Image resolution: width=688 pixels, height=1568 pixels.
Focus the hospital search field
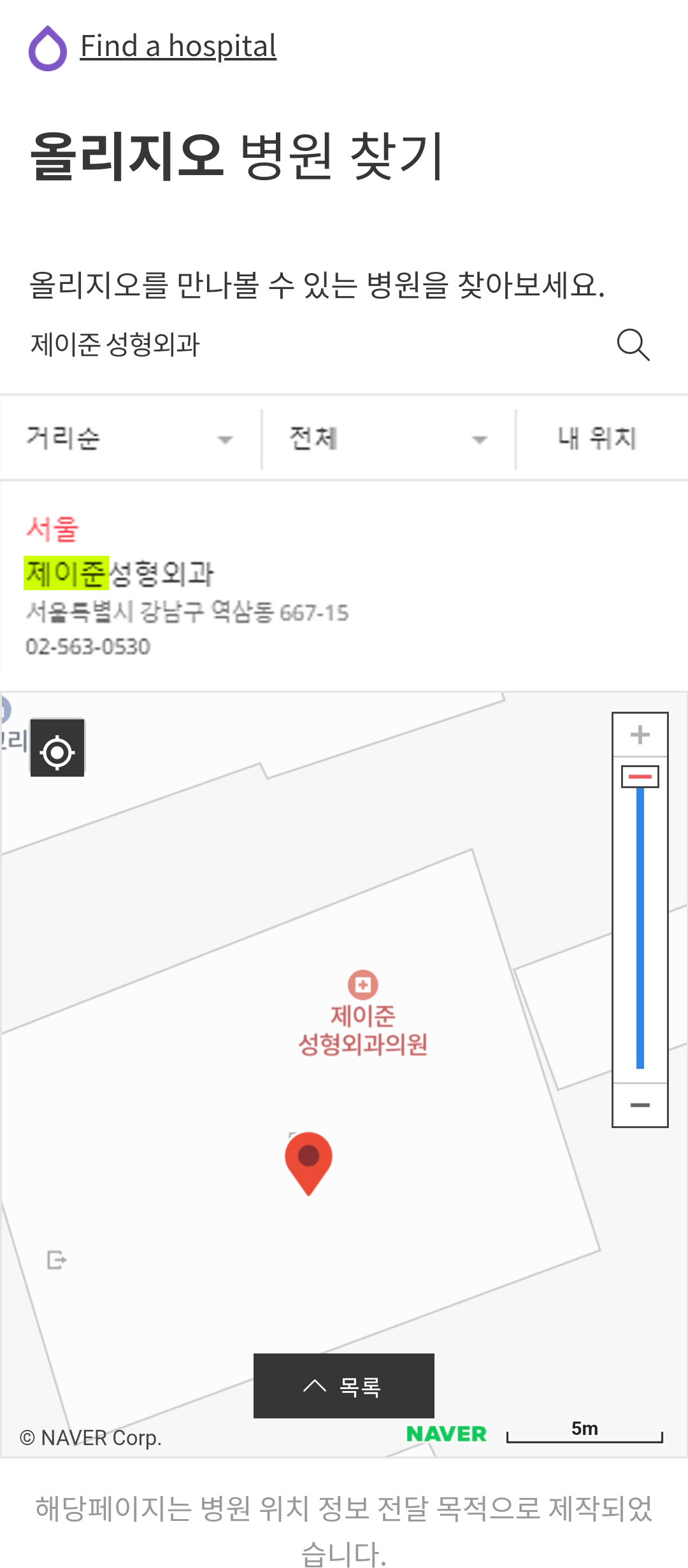[306, 344]
